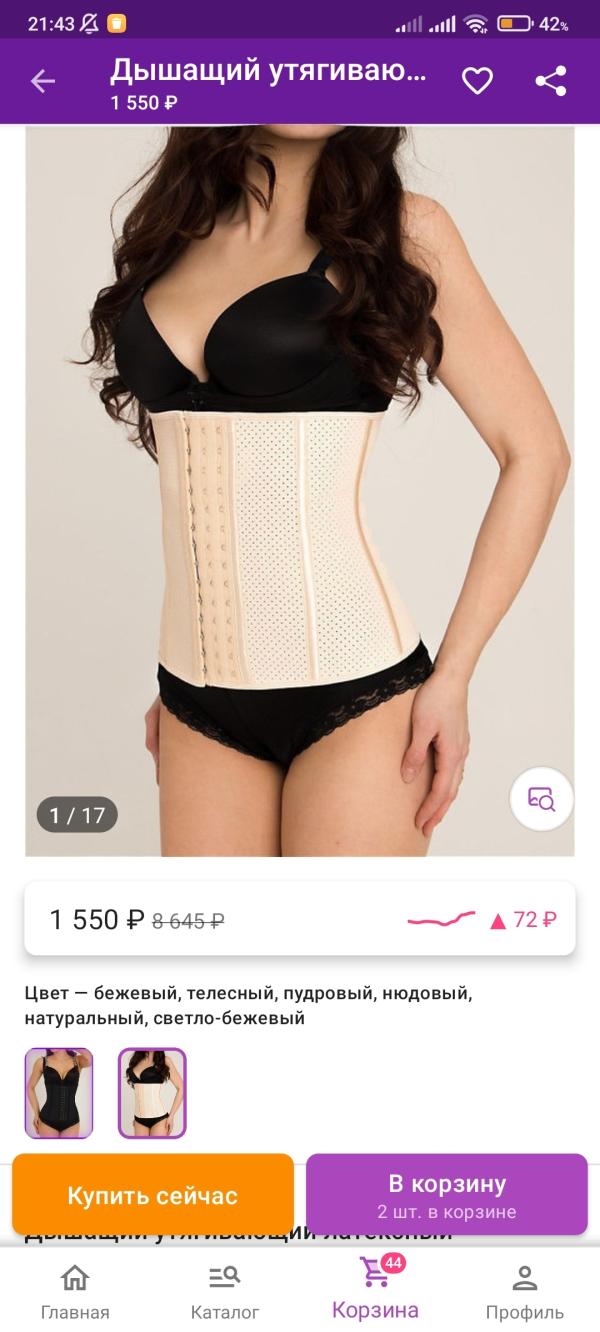
Task: Select the black color variant thumbnail
Action: [59, 1093]
